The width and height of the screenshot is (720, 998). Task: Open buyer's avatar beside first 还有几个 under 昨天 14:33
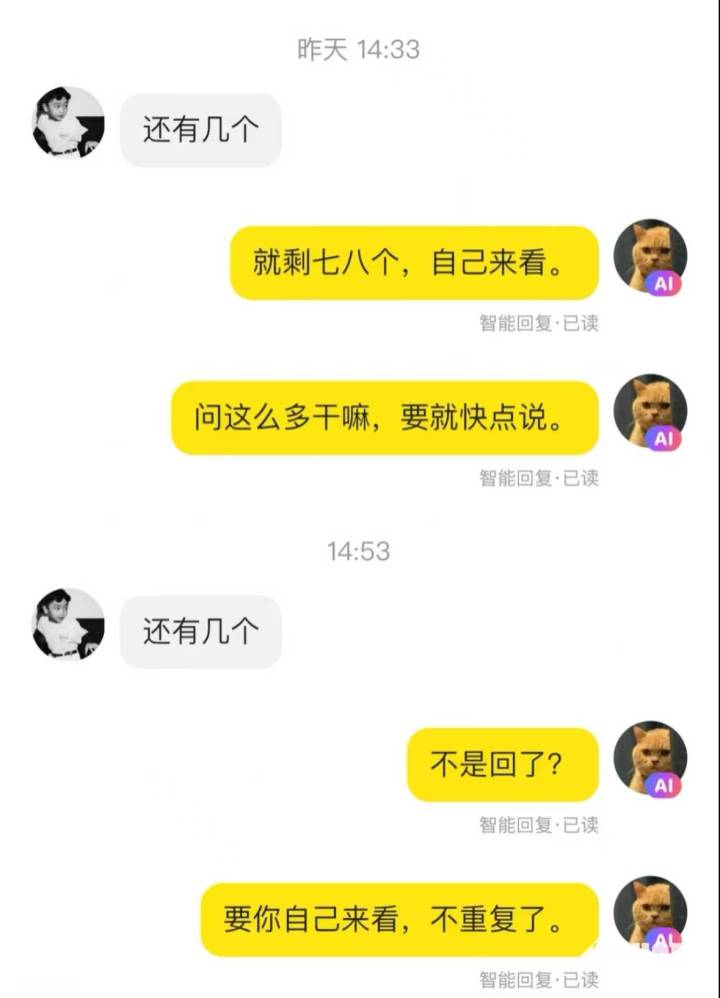pos(68,123)
